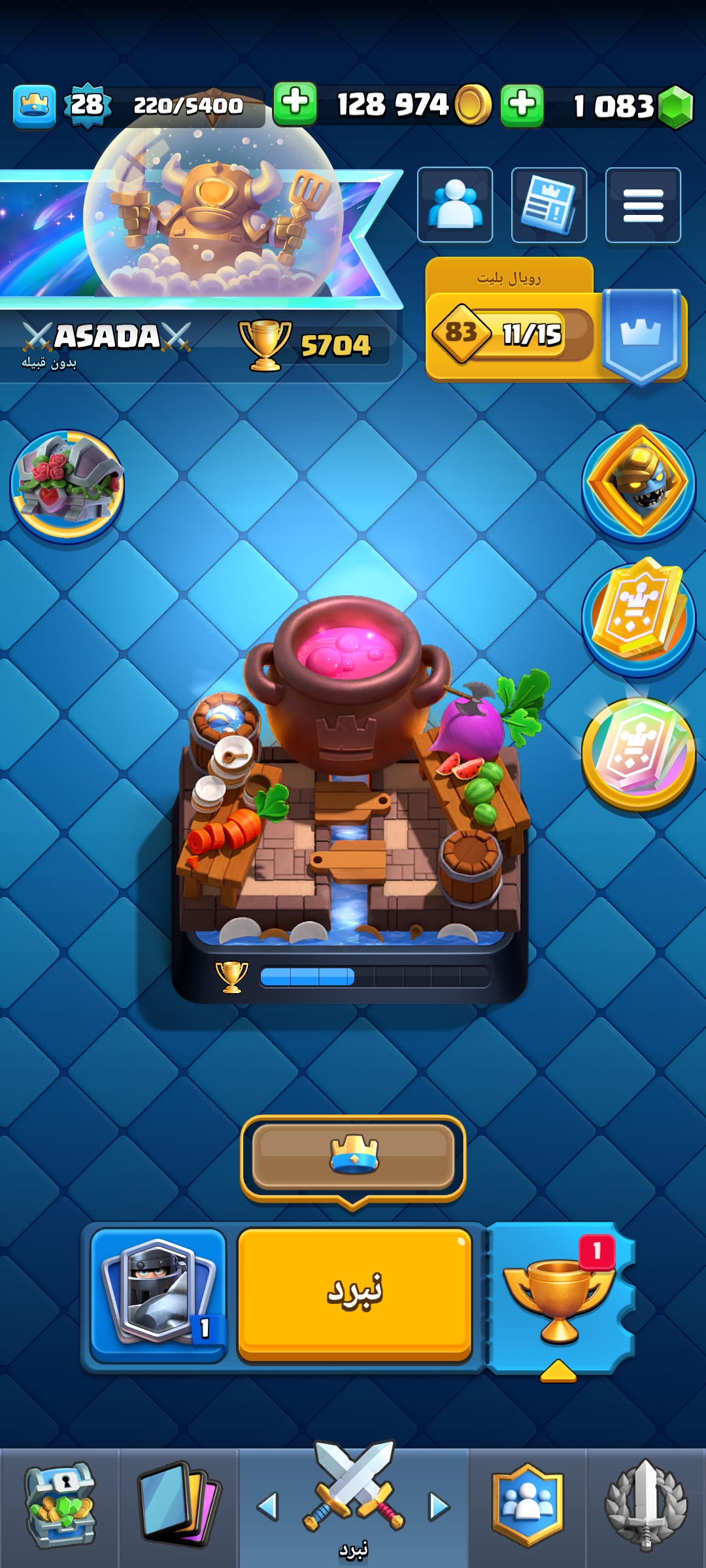
Task: Open the arena trophy road
Action: click(350, 817)
